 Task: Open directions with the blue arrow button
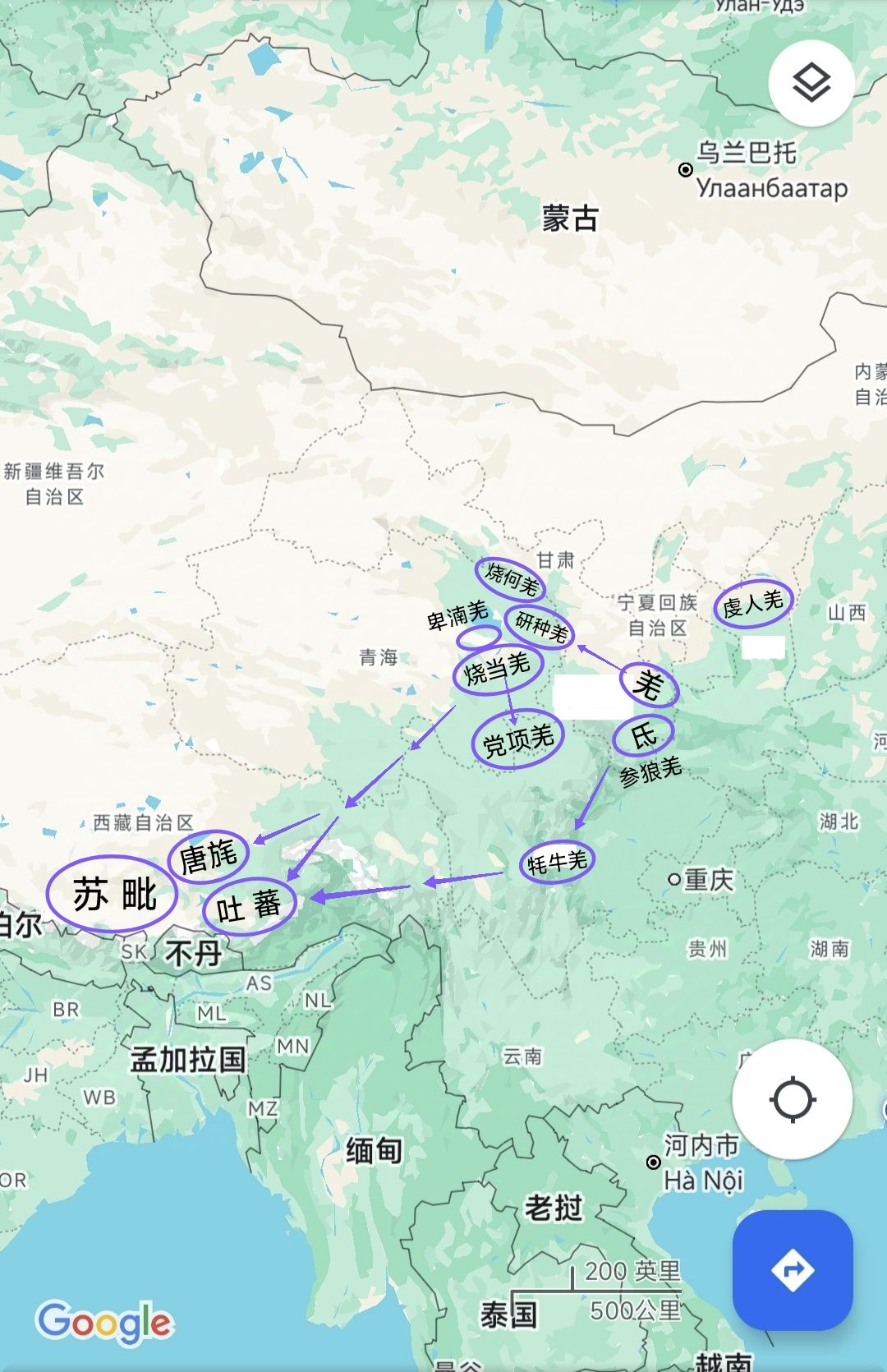point(792,1270)
